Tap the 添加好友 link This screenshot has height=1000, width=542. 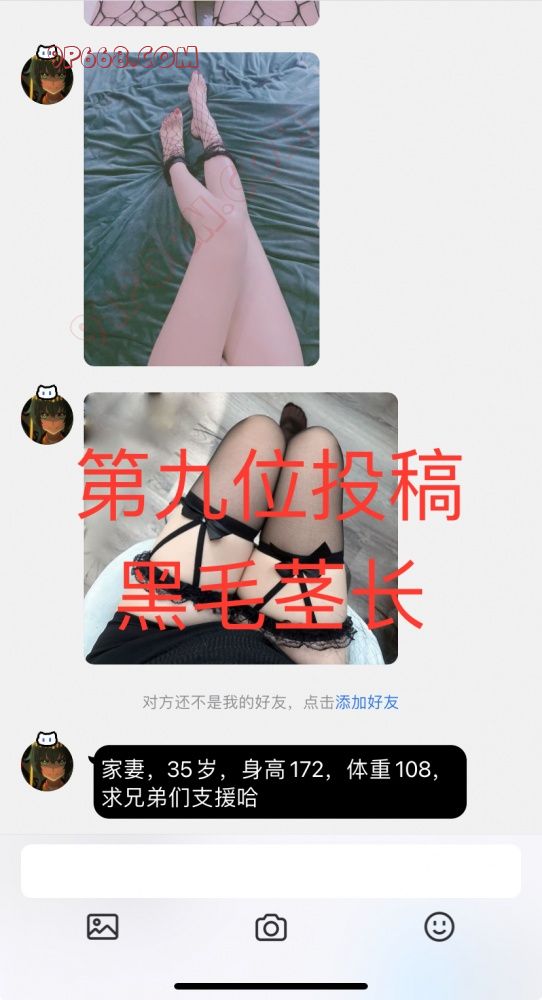click(367, 702)
